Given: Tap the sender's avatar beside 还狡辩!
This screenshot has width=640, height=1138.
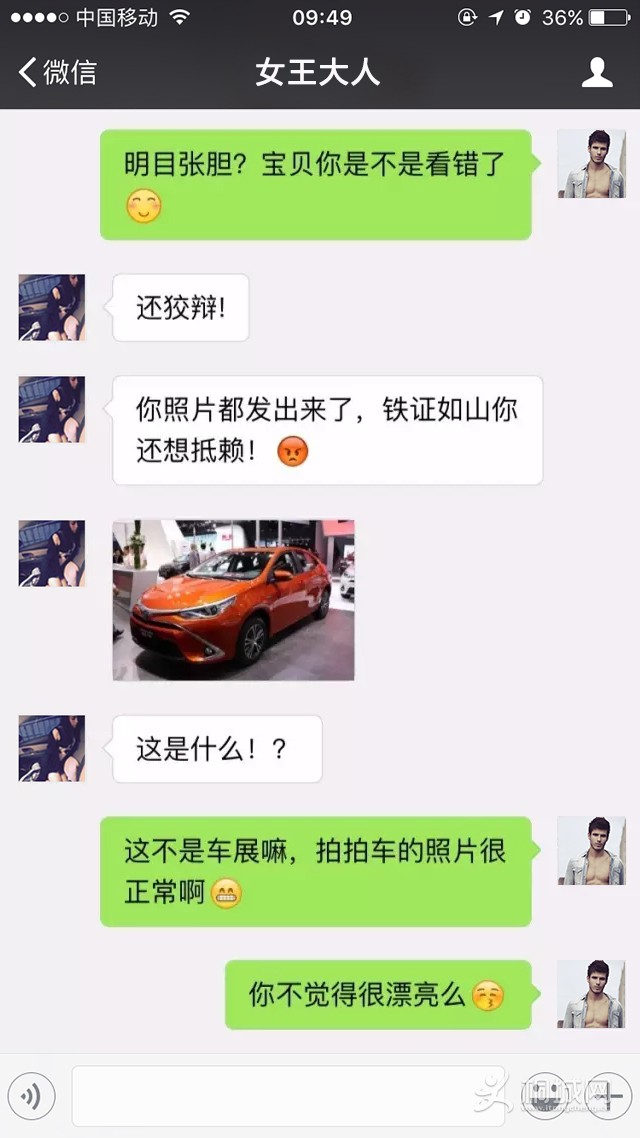Looking at the screenshot, I should click(x=52, y=307).
